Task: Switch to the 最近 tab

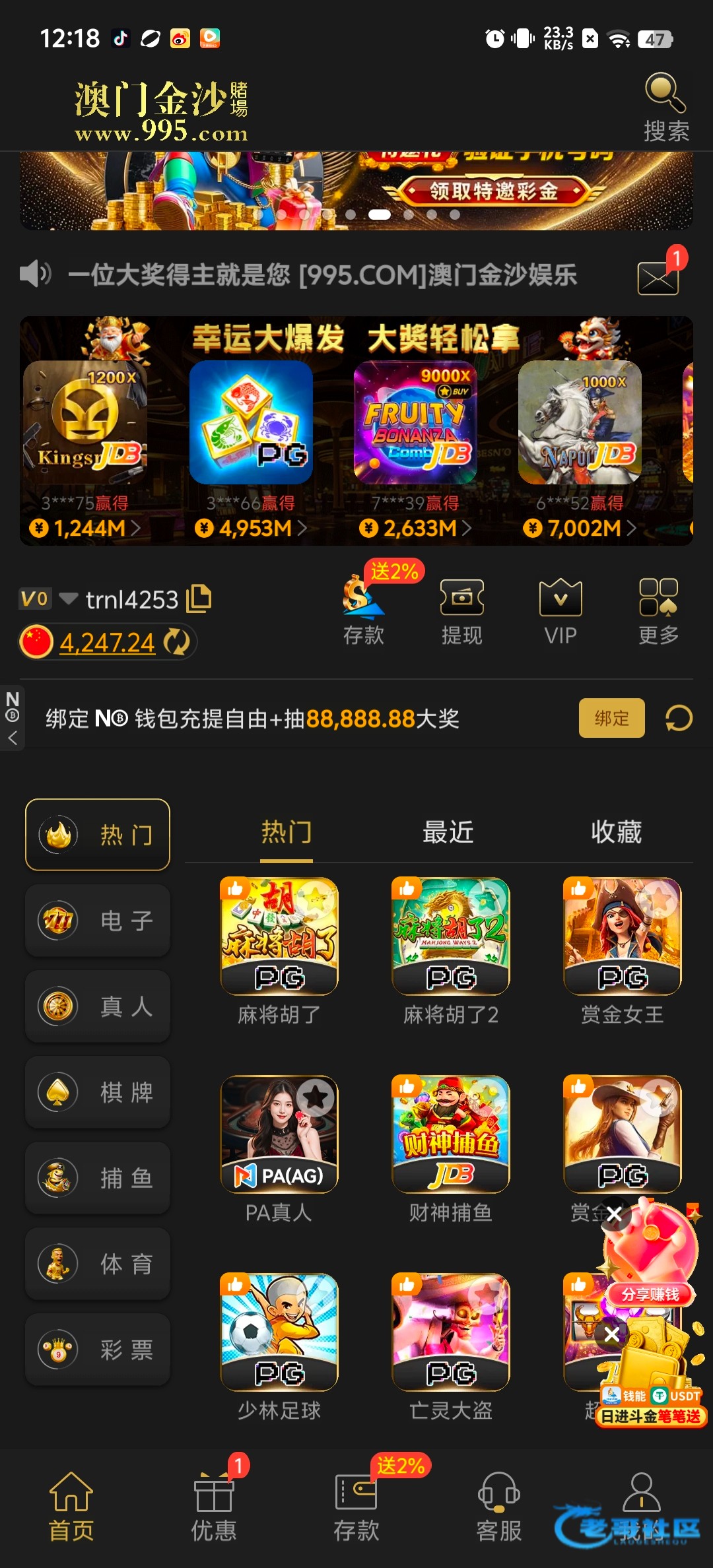Action: pos(448,832)
